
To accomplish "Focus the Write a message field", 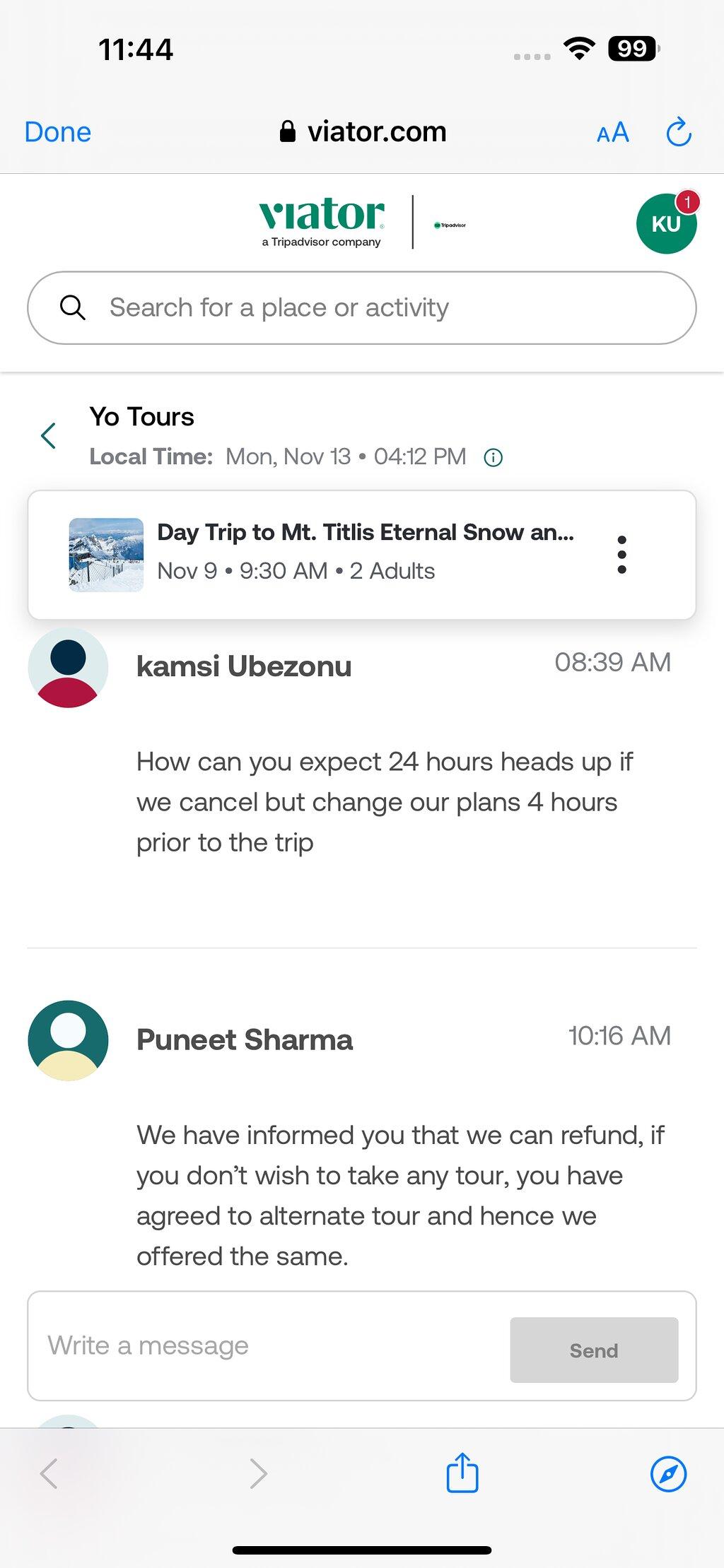I will [269, 1345].
